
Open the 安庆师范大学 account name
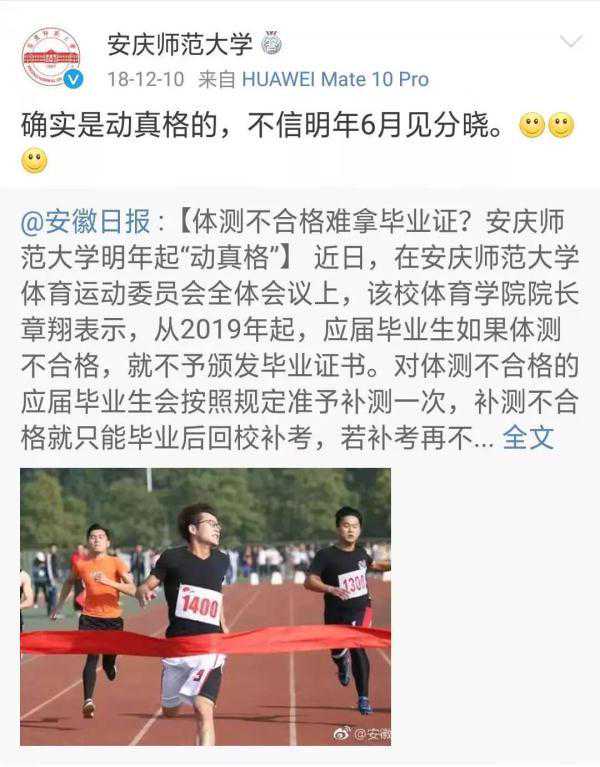pyautogui.click(x=180, y=44)
